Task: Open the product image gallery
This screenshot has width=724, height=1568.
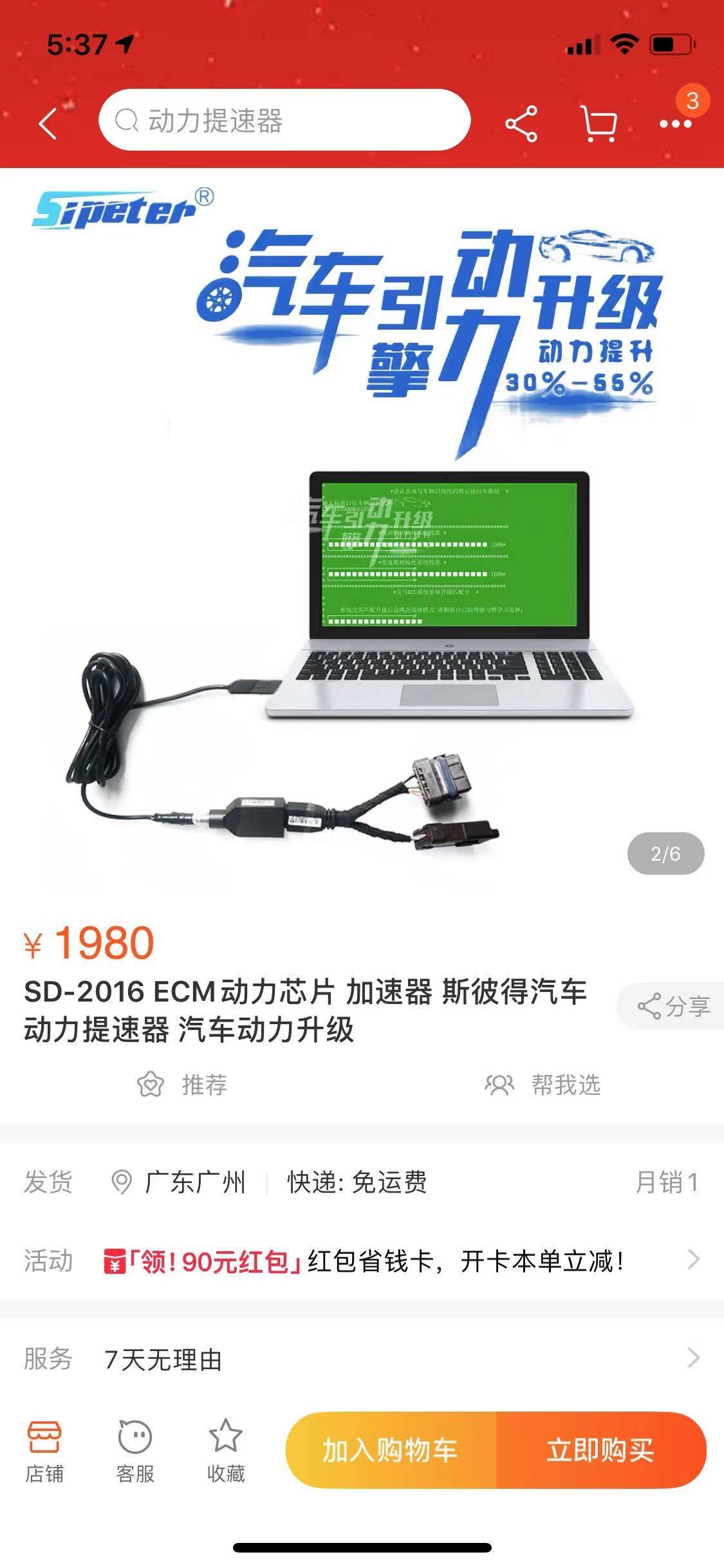Action: pyautogui.click(x=360, y=528)
